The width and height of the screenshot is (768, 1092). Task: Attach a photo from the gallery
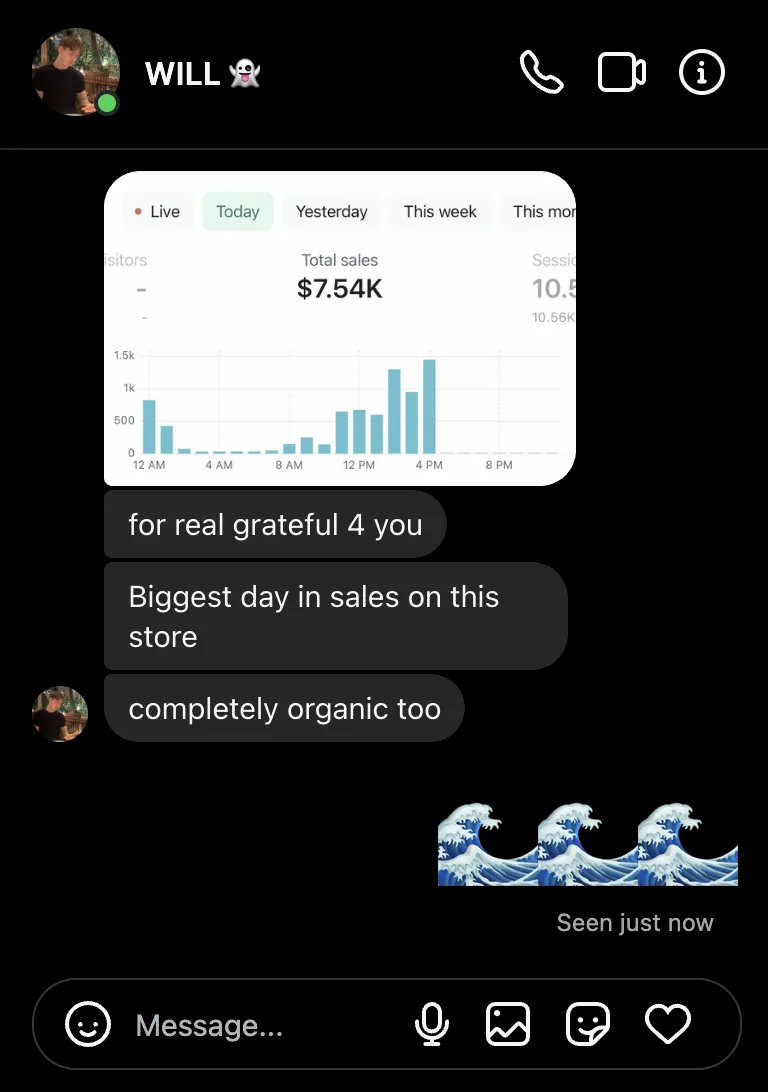(x=508, y=1024)
